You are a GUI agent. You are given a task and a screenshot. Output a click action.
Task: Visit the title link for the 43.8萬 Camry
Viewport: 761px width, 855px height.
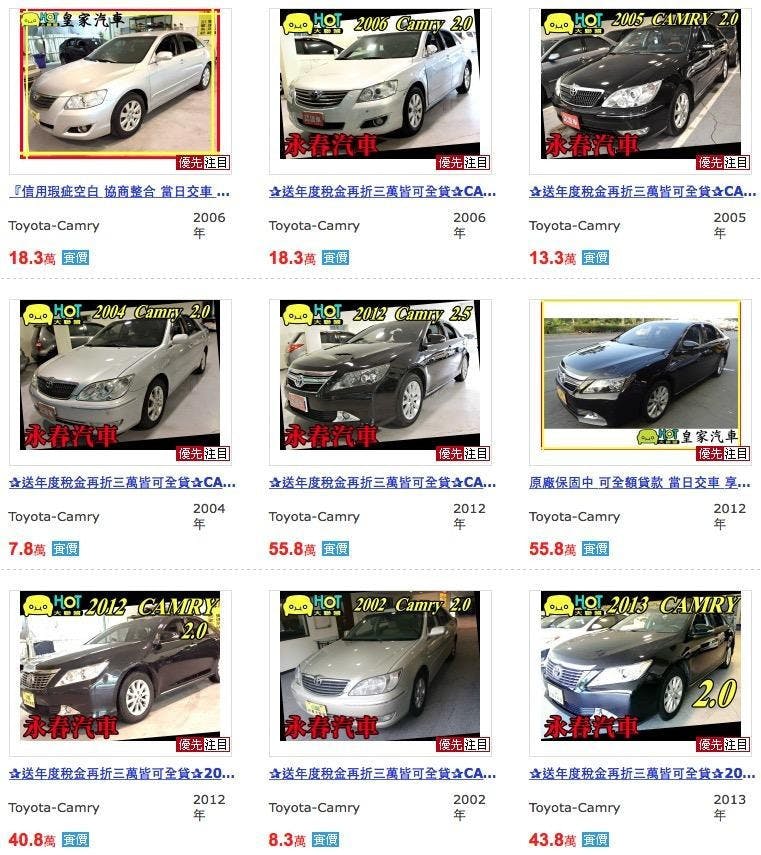640,773
